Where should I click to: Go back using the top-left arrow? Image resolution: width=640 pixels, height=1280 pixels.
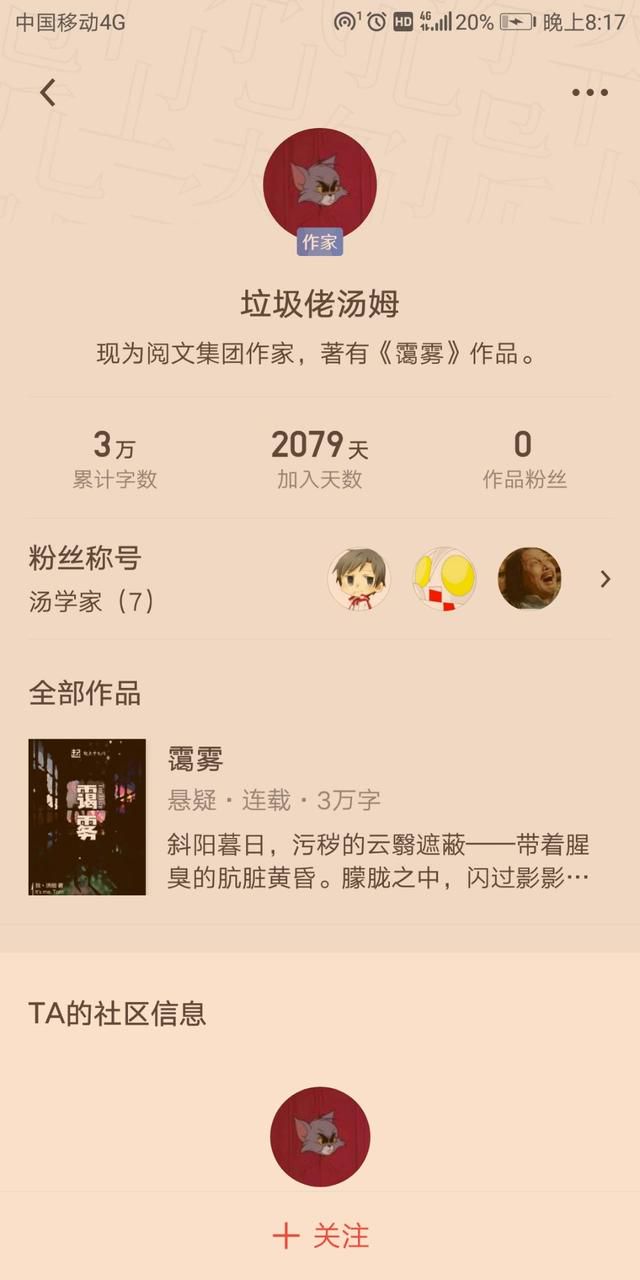[x=48, y=93]
